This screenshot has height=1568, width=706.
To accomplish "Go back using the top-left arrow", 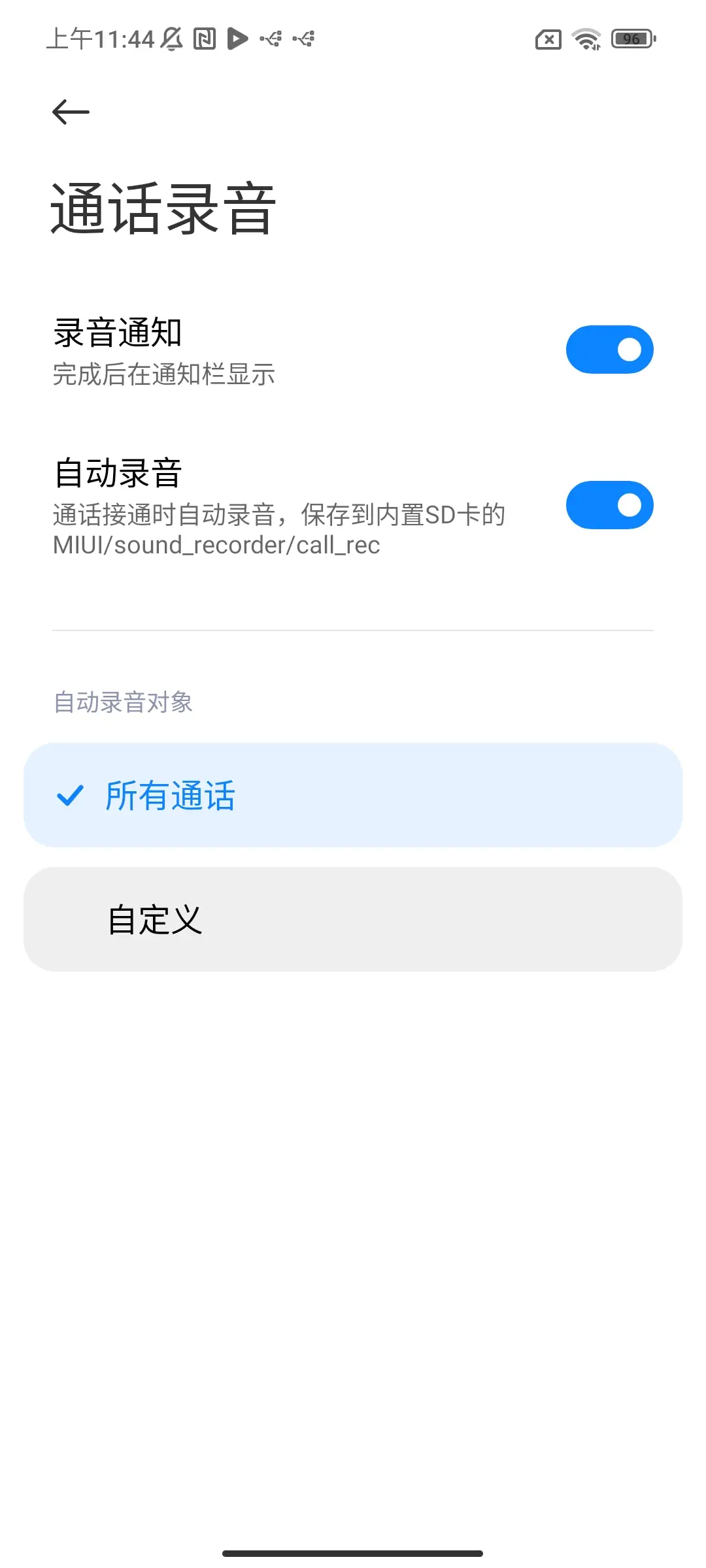I will pos(71,112).
